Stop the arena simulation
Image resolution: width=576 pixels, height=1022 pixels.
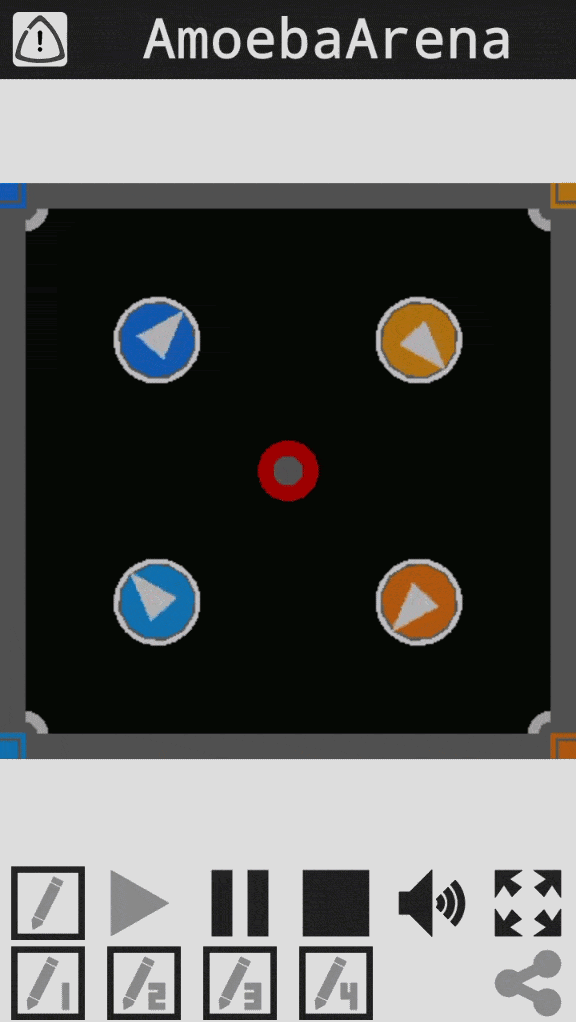coord(336,903)
